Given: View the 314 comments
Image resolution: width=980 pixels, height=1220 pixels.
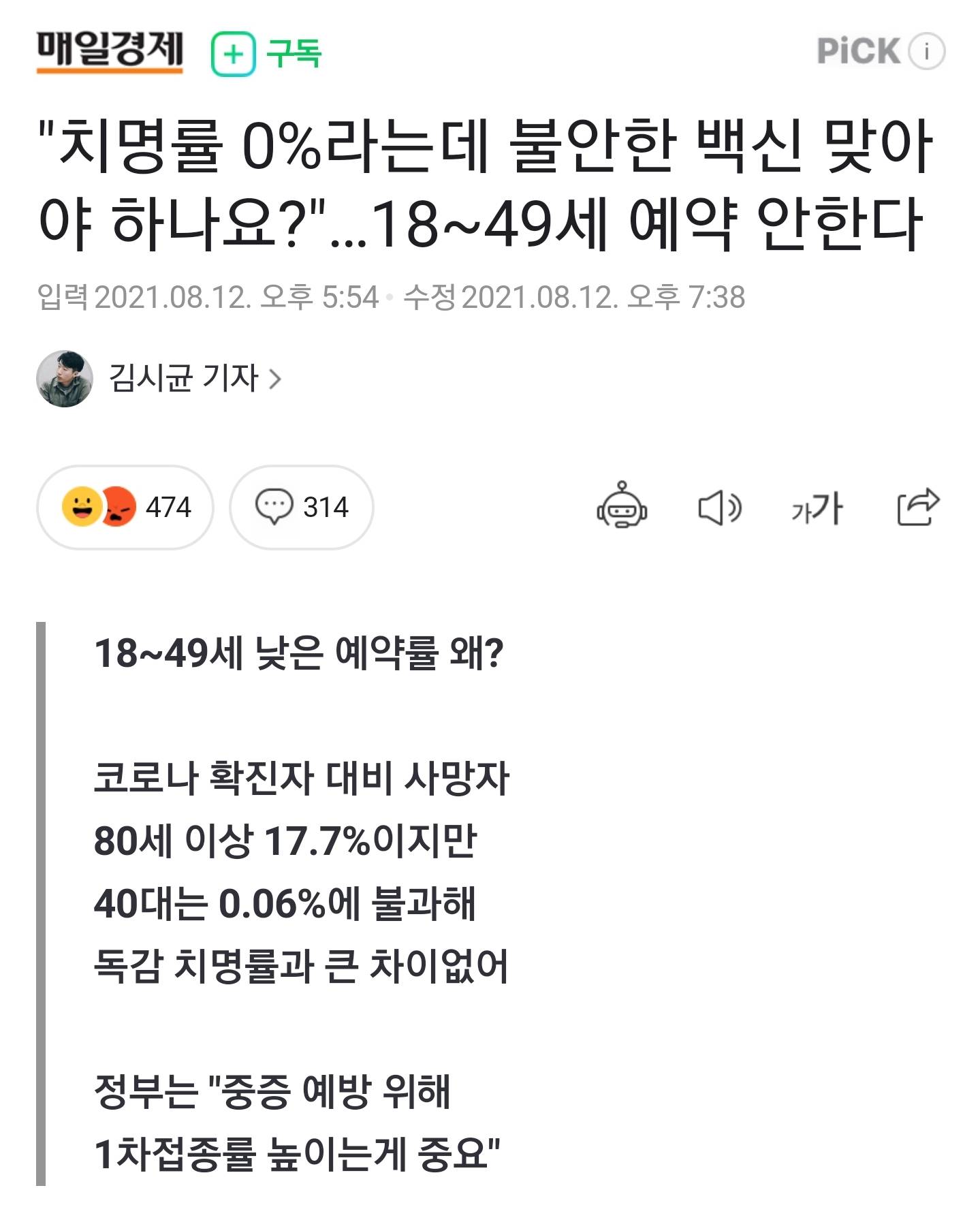Looking at the screenshot, I should click(x=302, y=507).
